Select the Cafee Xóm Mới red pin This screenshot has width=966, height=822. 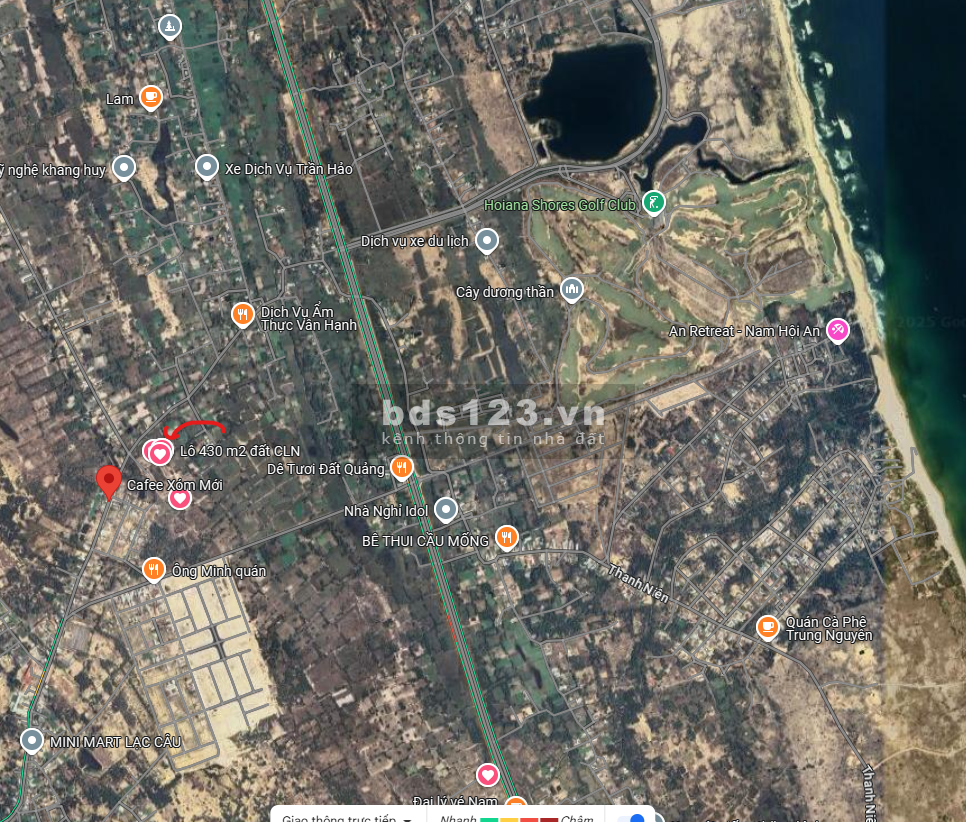pos(108,481)
